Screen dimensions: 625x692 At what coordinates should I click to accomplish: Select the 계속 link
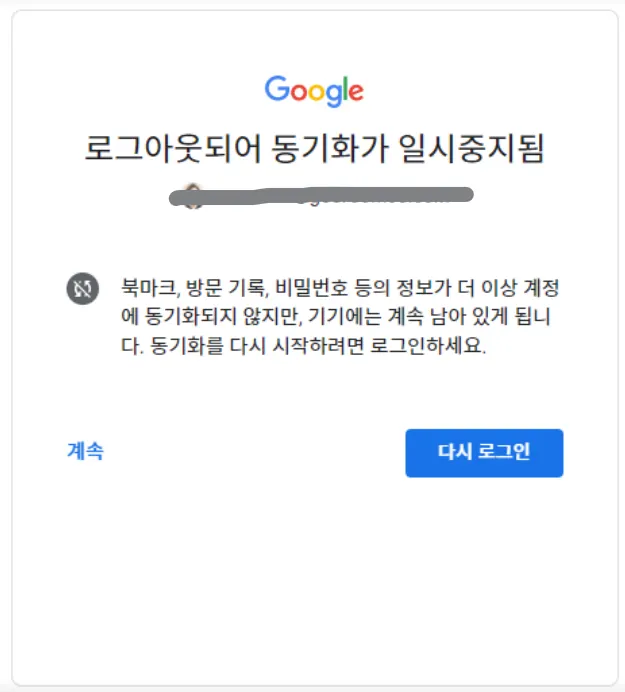[86, 451]
